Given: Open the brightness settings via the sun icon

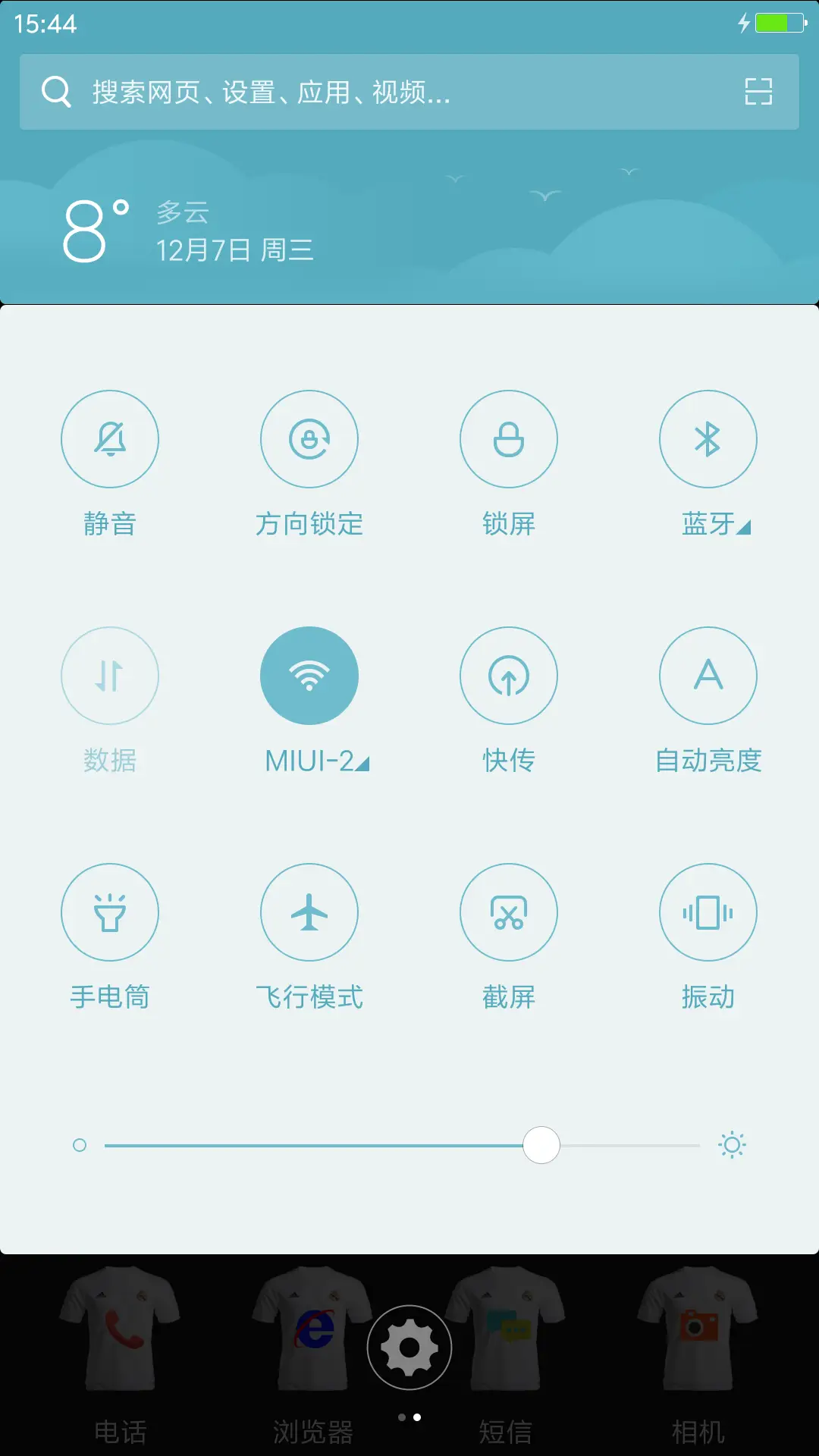Looking at the screenshot, I should [x=733, y=1144].
